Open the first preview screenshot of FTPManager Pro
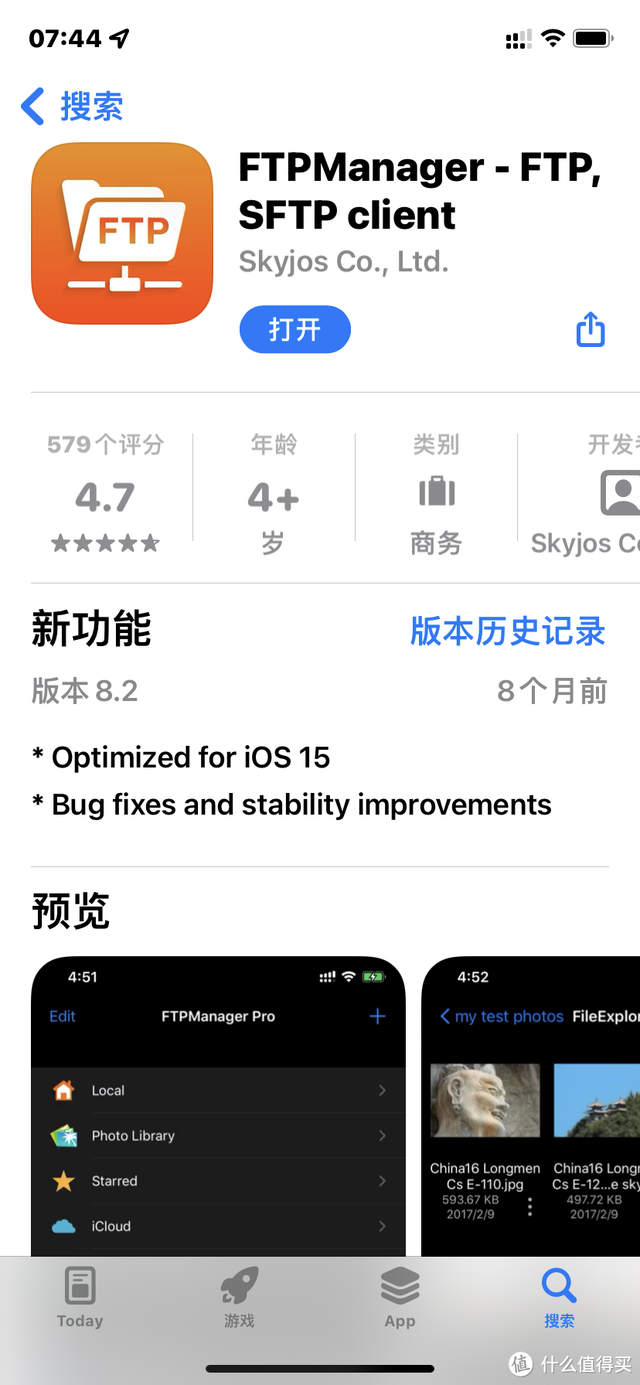640x1385 pixels. [218, 1105]
